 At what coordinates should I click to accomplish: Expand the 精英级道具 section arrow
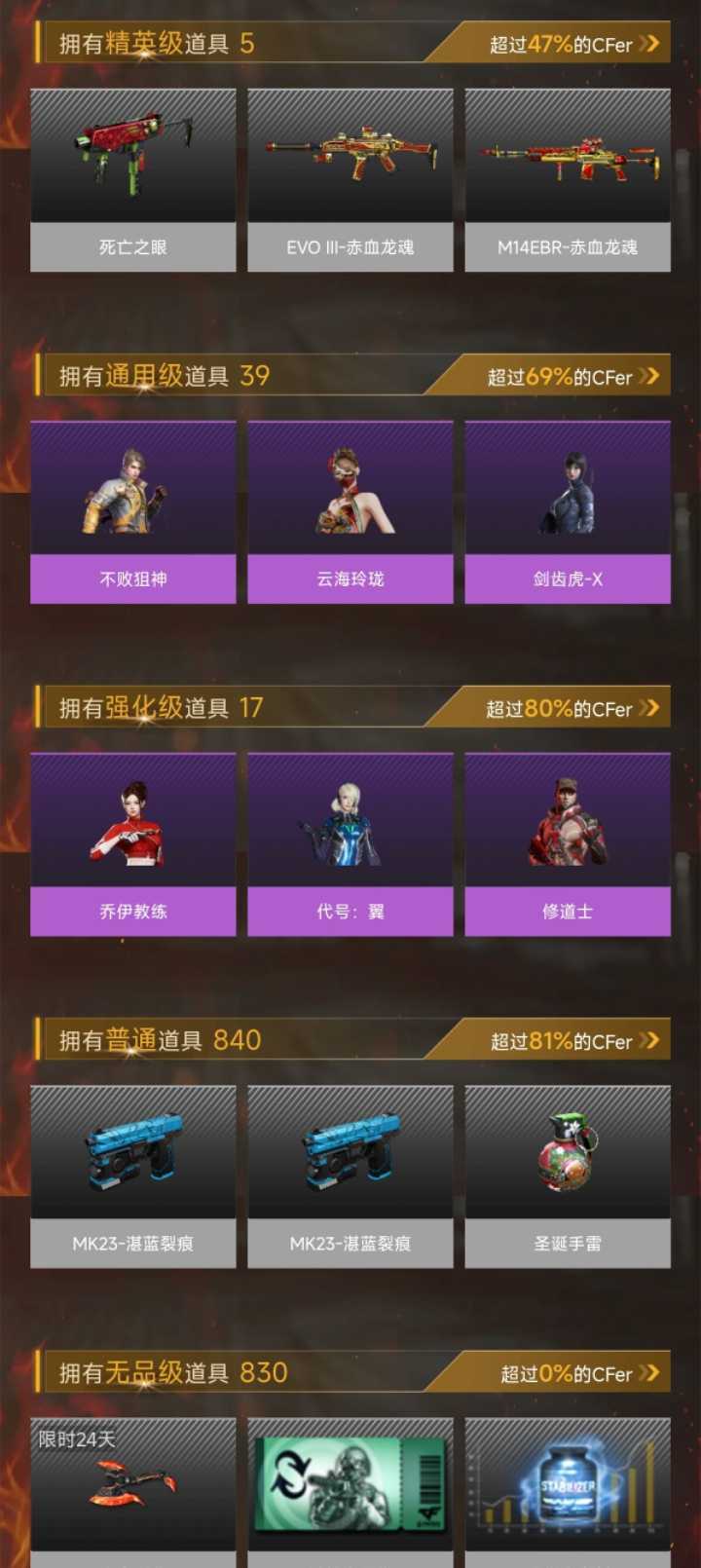pos(649,43)
